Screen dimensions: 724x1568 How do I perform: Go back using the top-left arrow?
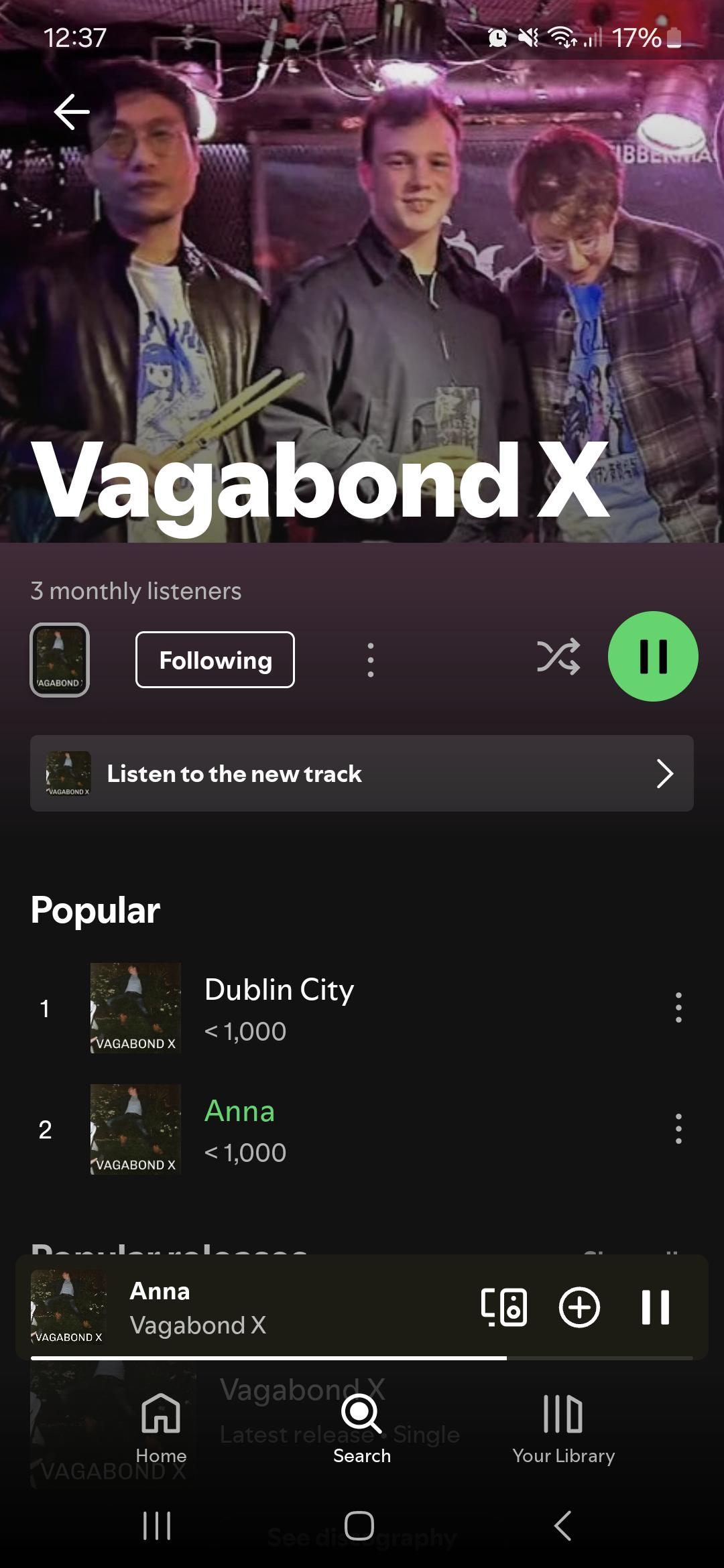[72, 111]
